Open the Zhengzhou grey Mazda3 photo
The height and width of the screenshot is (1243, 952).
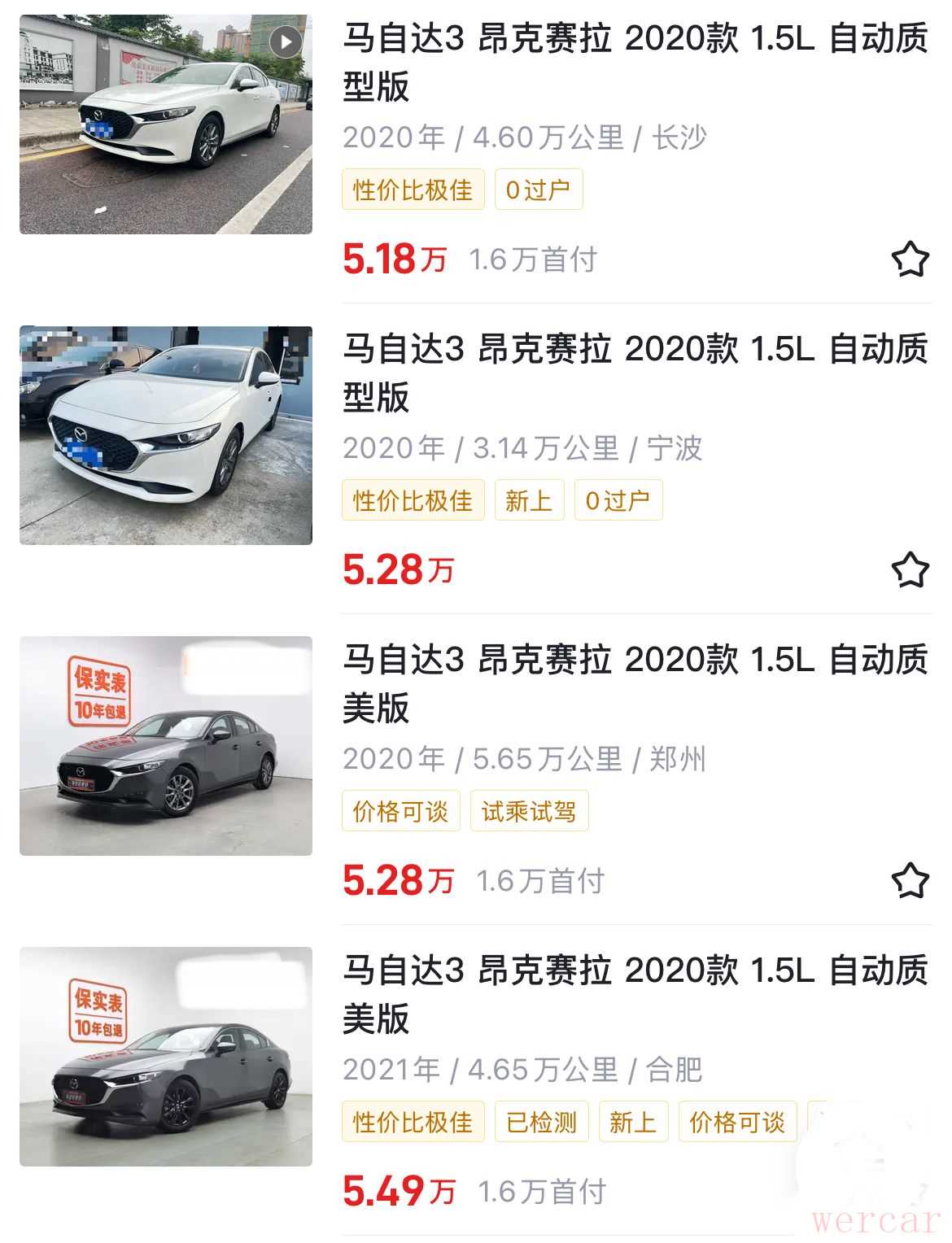point(166,746)
